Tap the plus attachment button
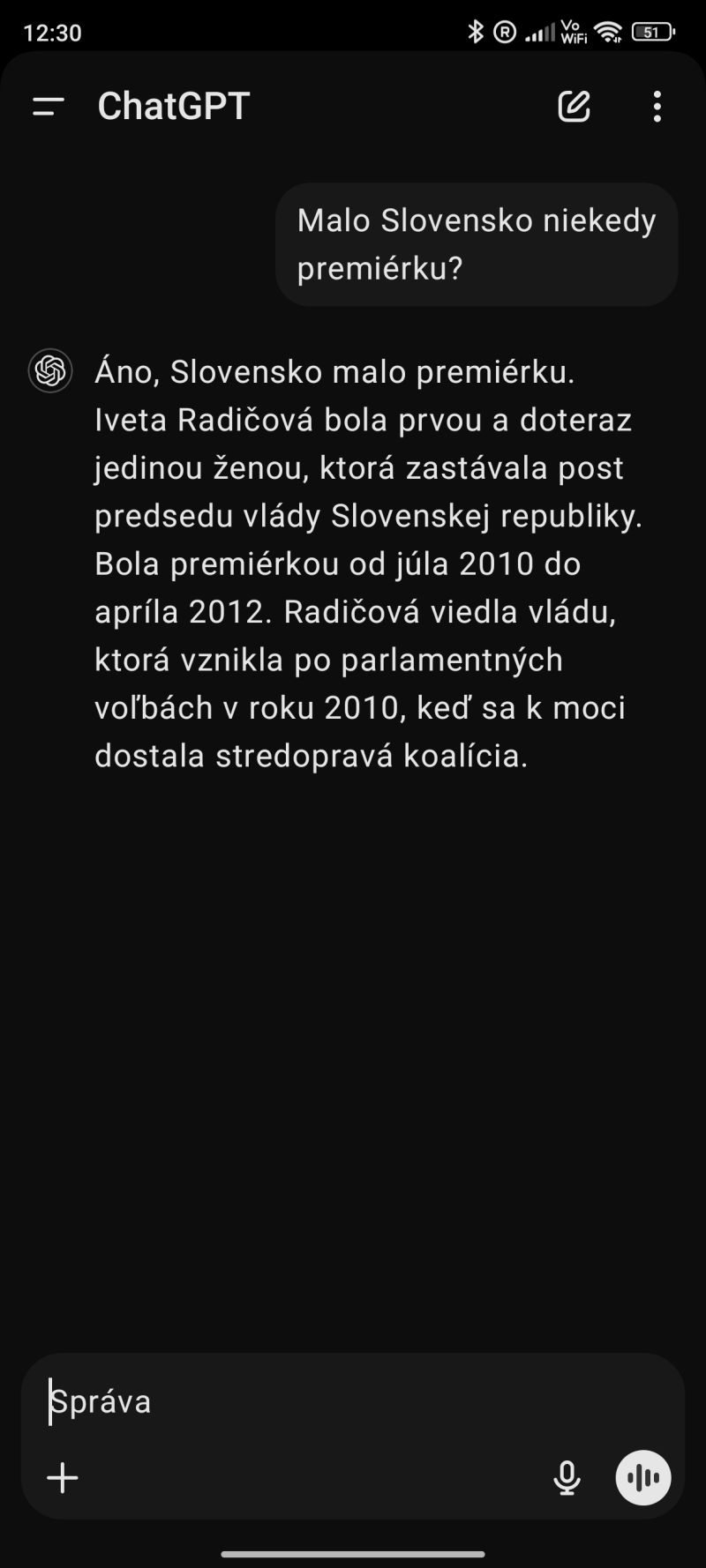706x1568 pixels. point(63,1478)
